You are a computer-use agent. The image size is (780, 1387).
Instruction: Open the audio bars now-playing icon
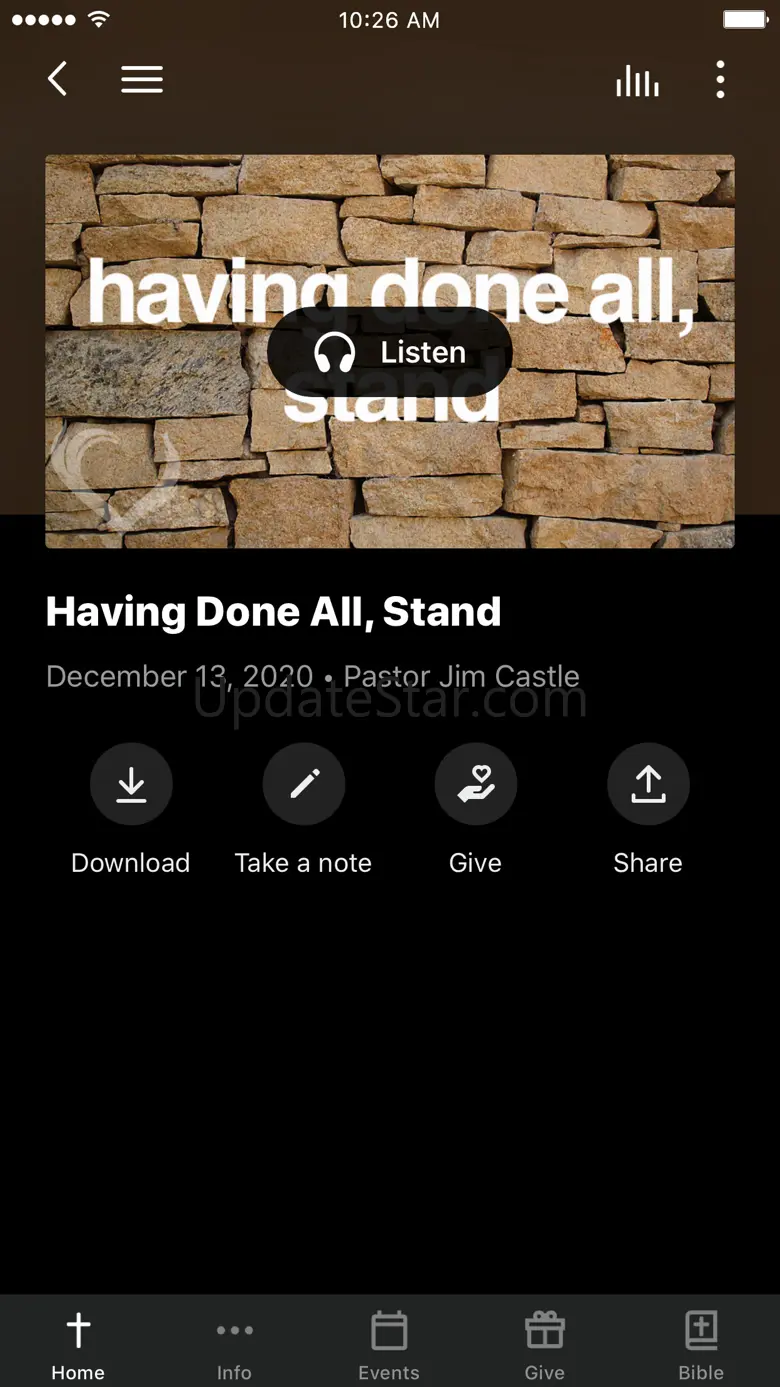tap(637, 80)
